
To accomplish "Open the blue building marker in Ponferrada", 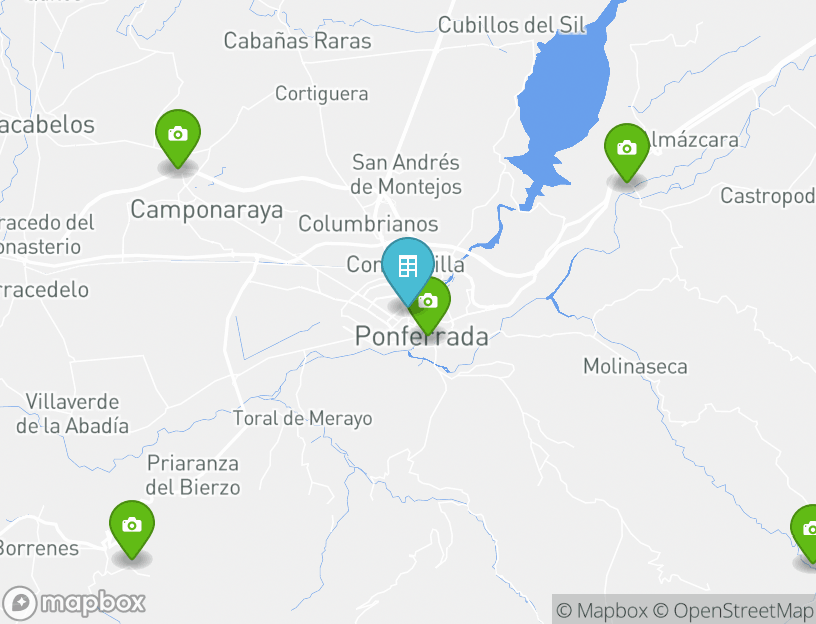I will pos(408,266).
